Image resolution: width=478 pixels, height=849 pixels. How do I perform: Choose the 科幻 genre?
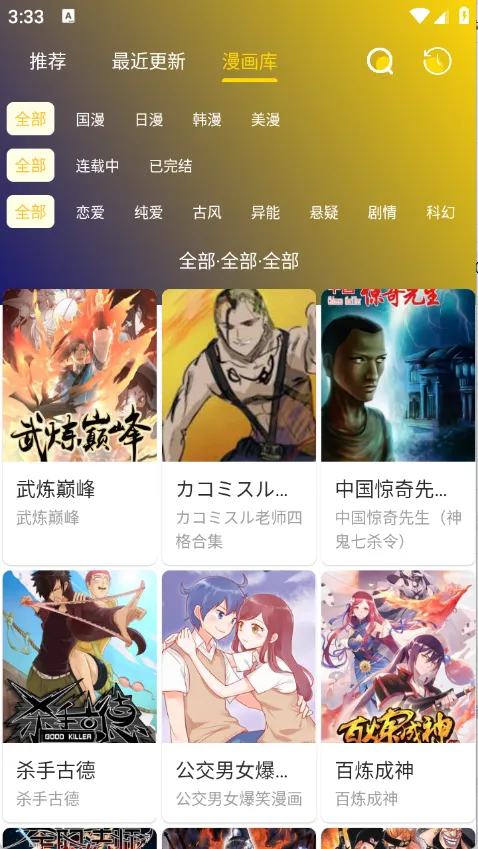click(440, 212)
